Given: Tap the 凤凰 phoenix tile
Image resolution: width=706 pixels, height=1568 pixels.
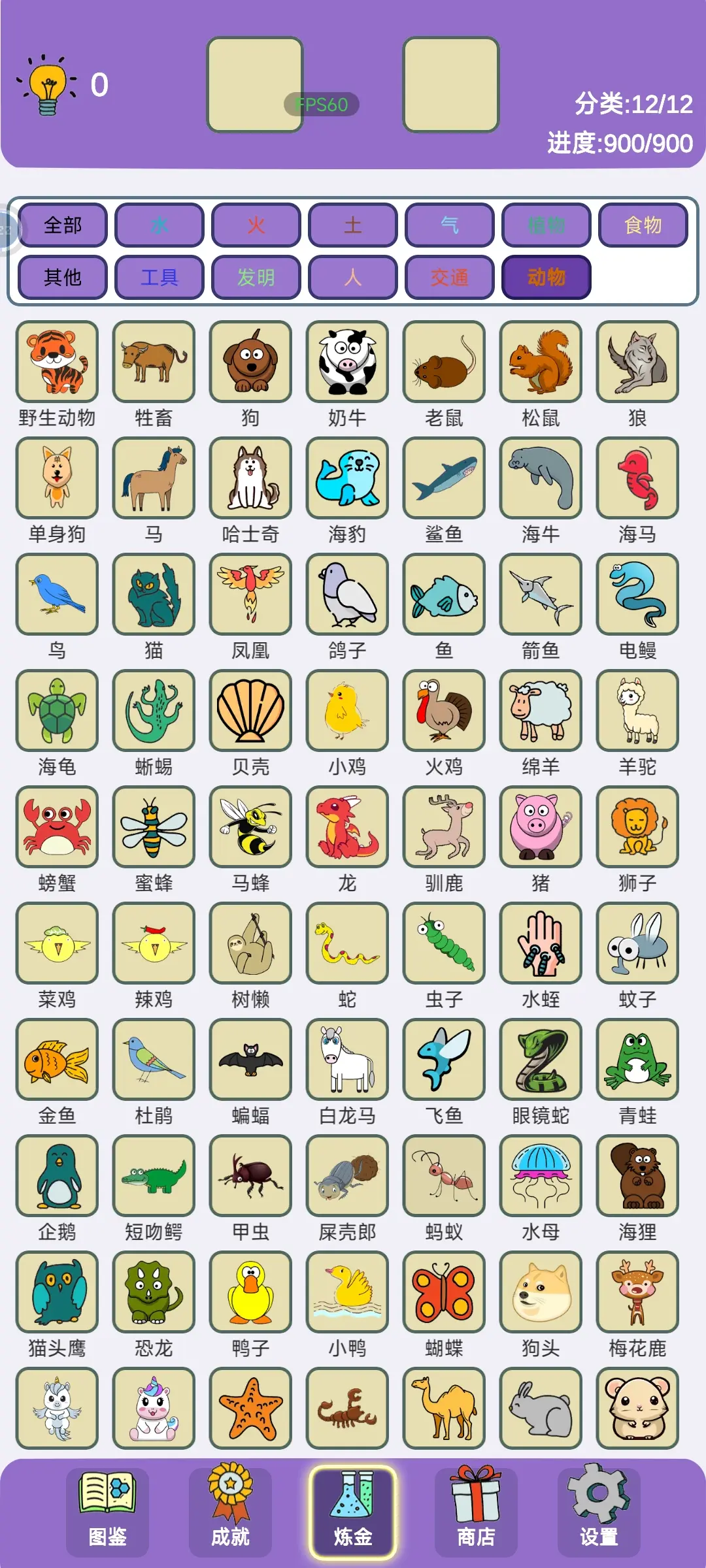Looking at the screenshot, I should tap(250, 595).
